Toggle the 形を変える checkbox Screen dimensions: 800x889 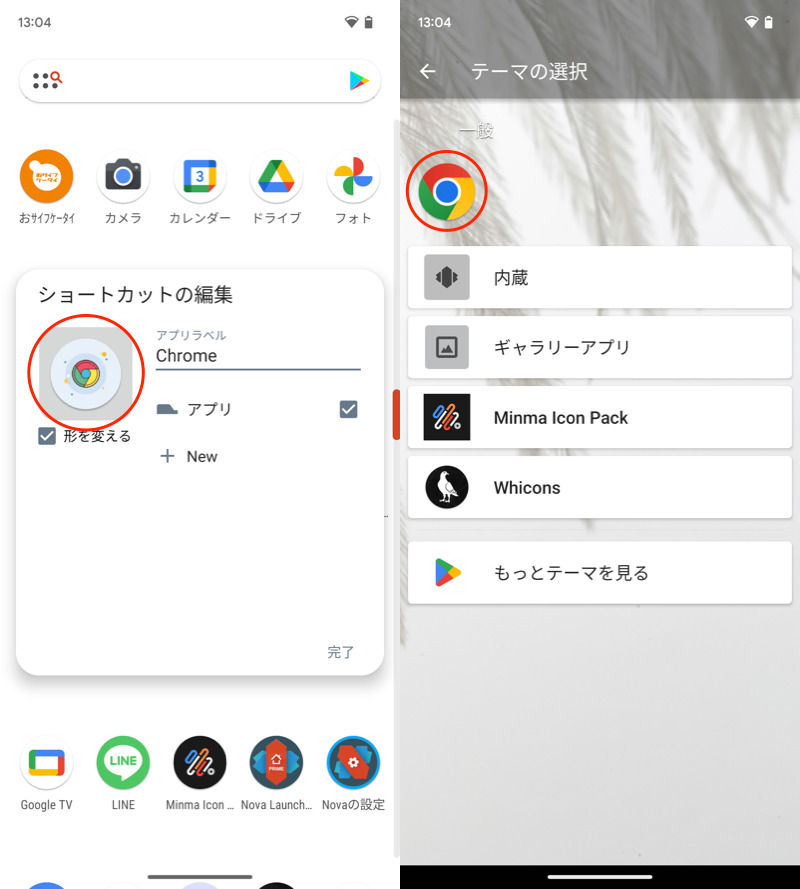(47, 436)
